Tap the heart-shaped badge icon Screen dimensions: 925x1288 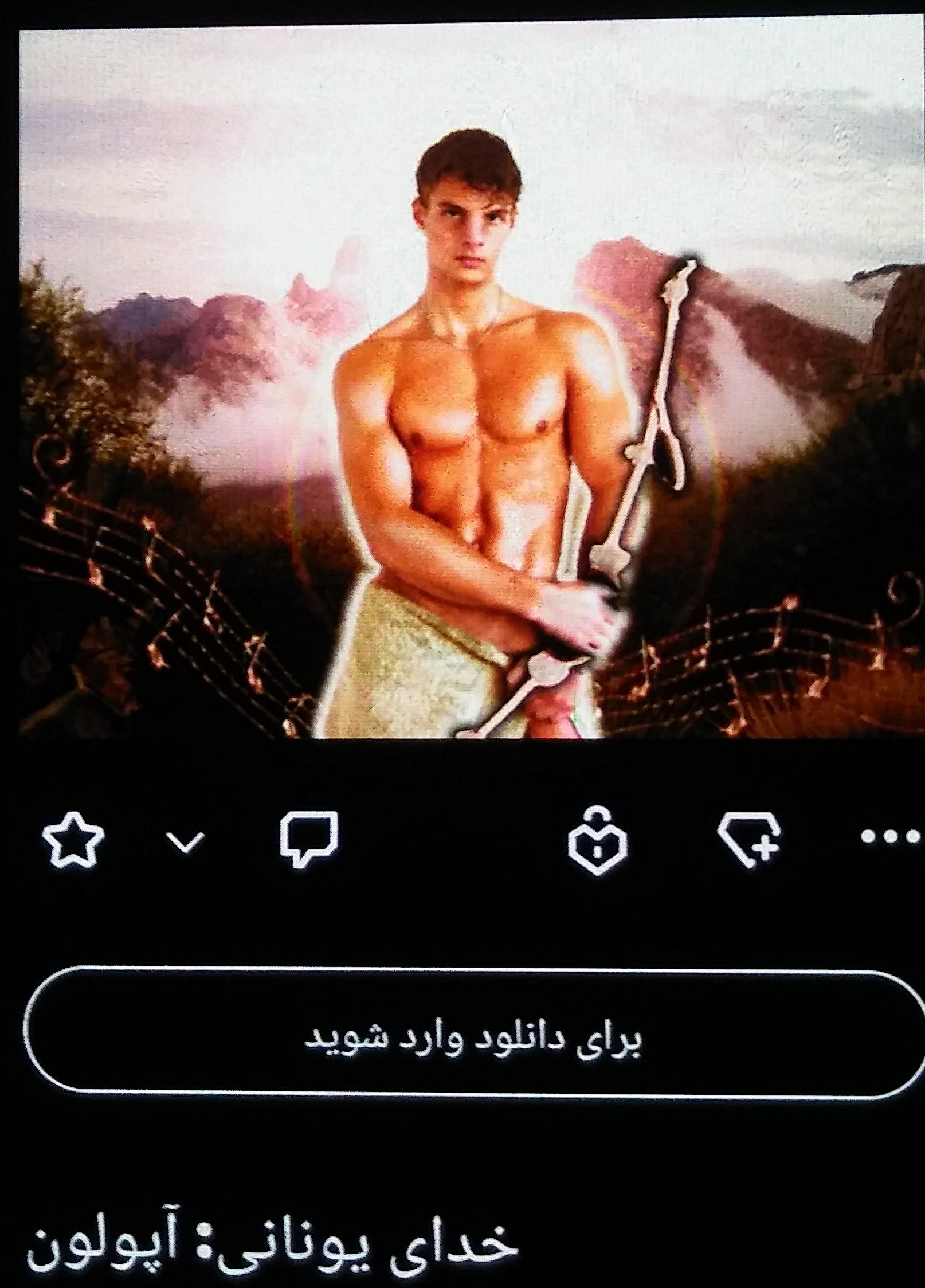tap(597, 841)
